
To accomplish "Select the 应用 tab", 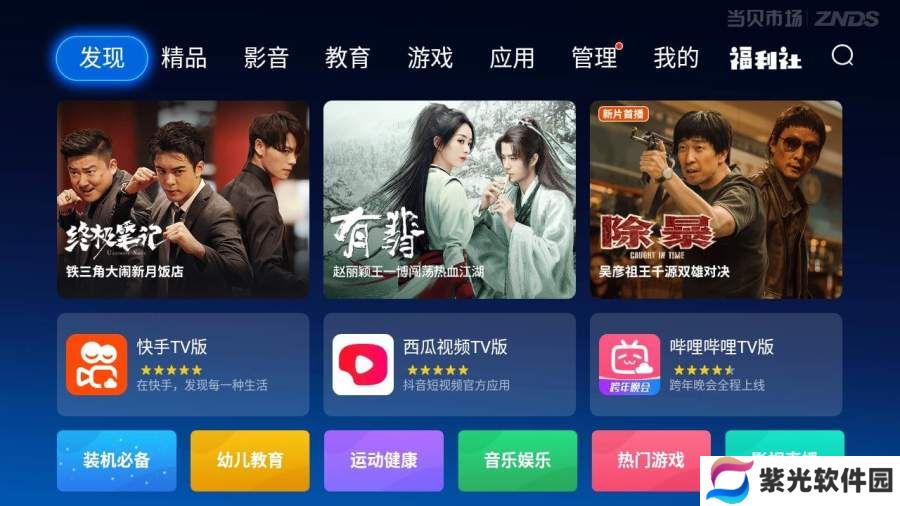I will pyautogui.click(x=512, y=58).
